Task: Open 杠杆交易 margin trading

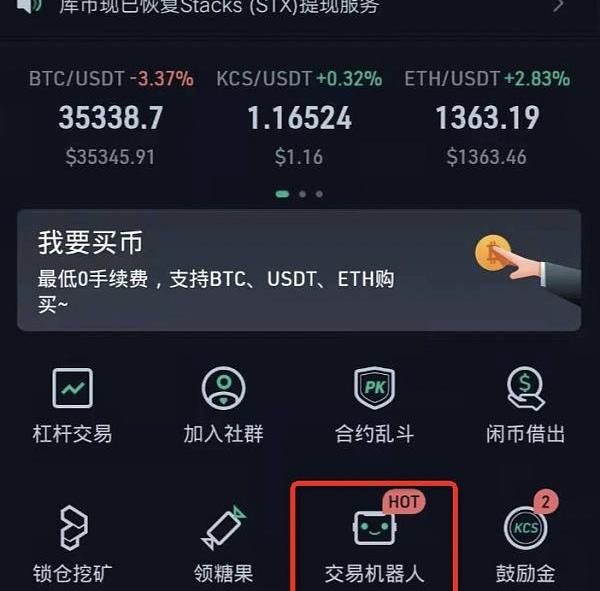Action: click(x=72, y=405)
